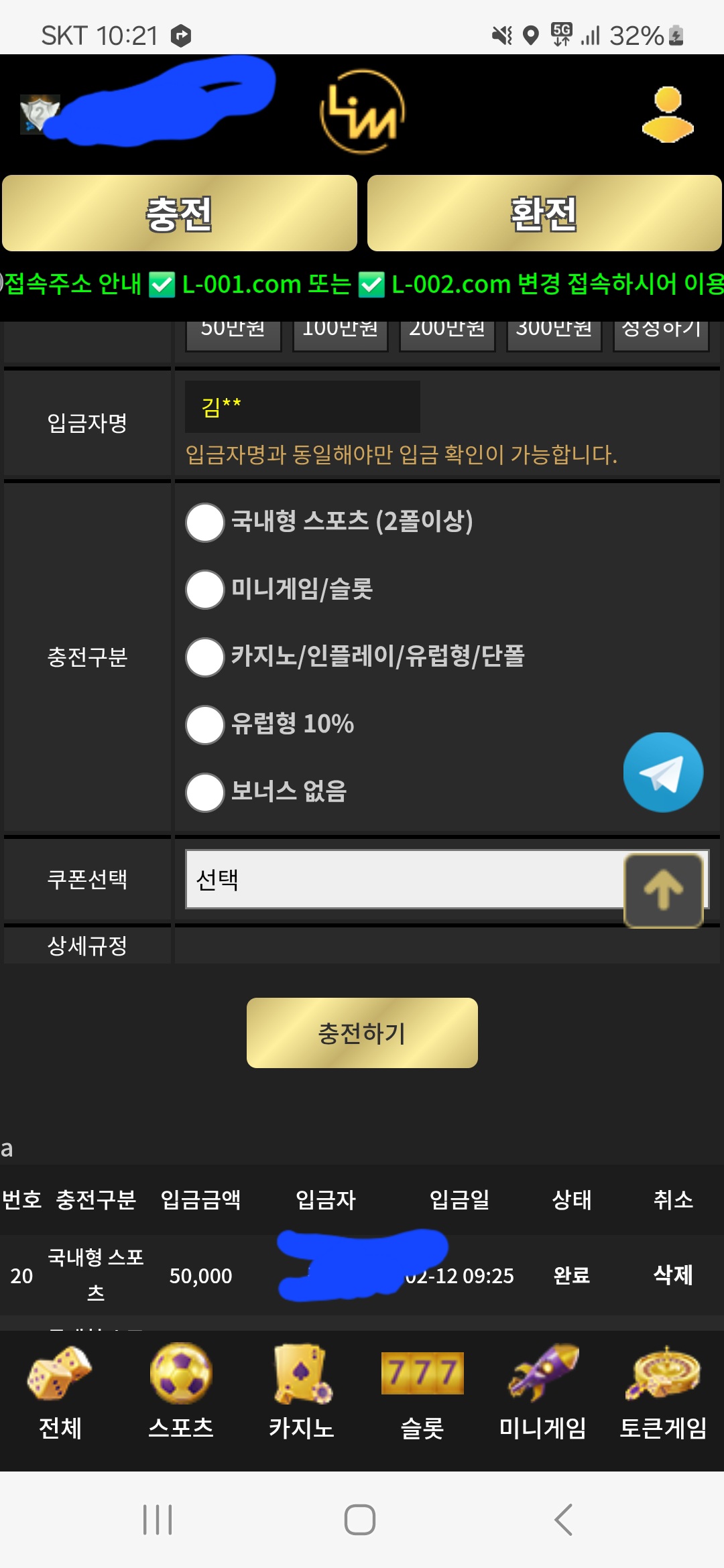
Task: Open the 카지노 cards icon
Action: click(302, 1373)
